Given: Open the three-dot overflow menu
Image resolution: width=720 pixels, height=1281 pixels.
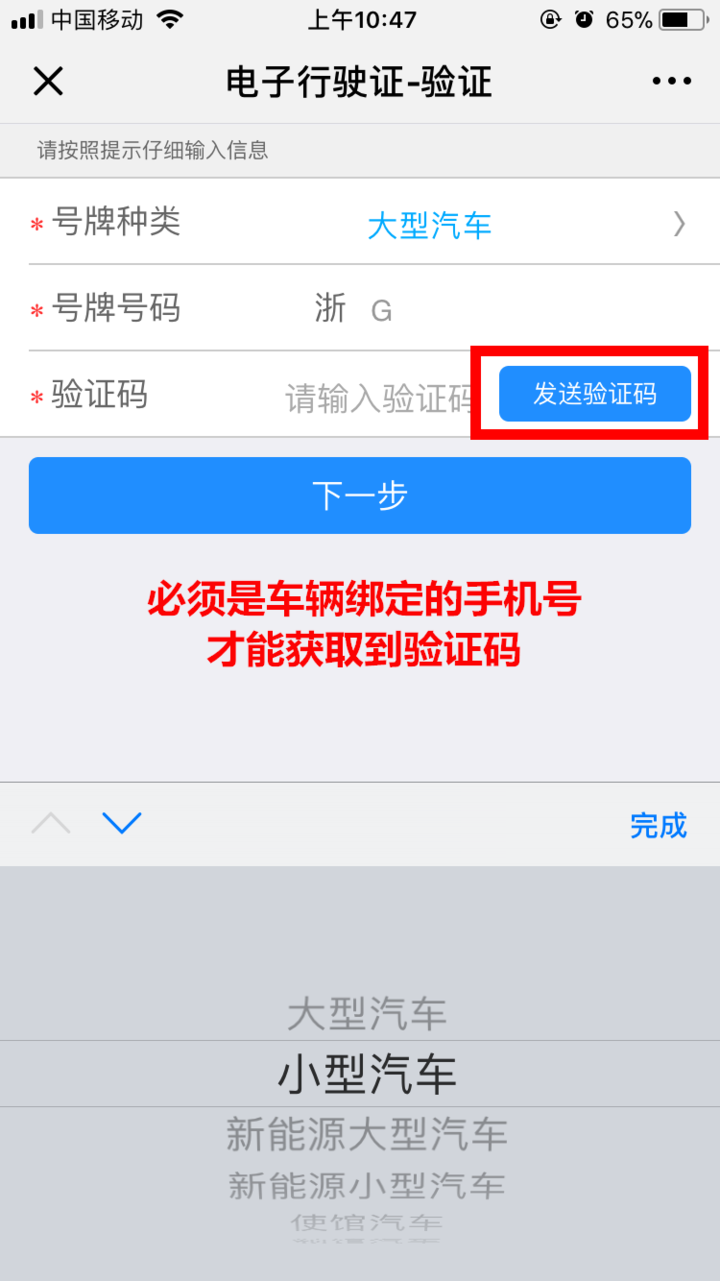Looking at the screenshot, I should coord(671,81).
